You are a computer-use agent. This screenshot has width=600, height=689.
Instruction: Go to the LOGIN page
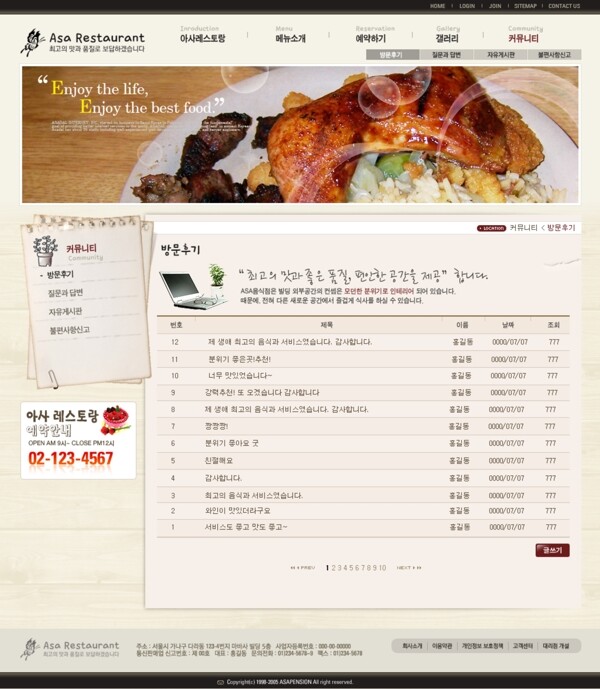coord(467,6)
